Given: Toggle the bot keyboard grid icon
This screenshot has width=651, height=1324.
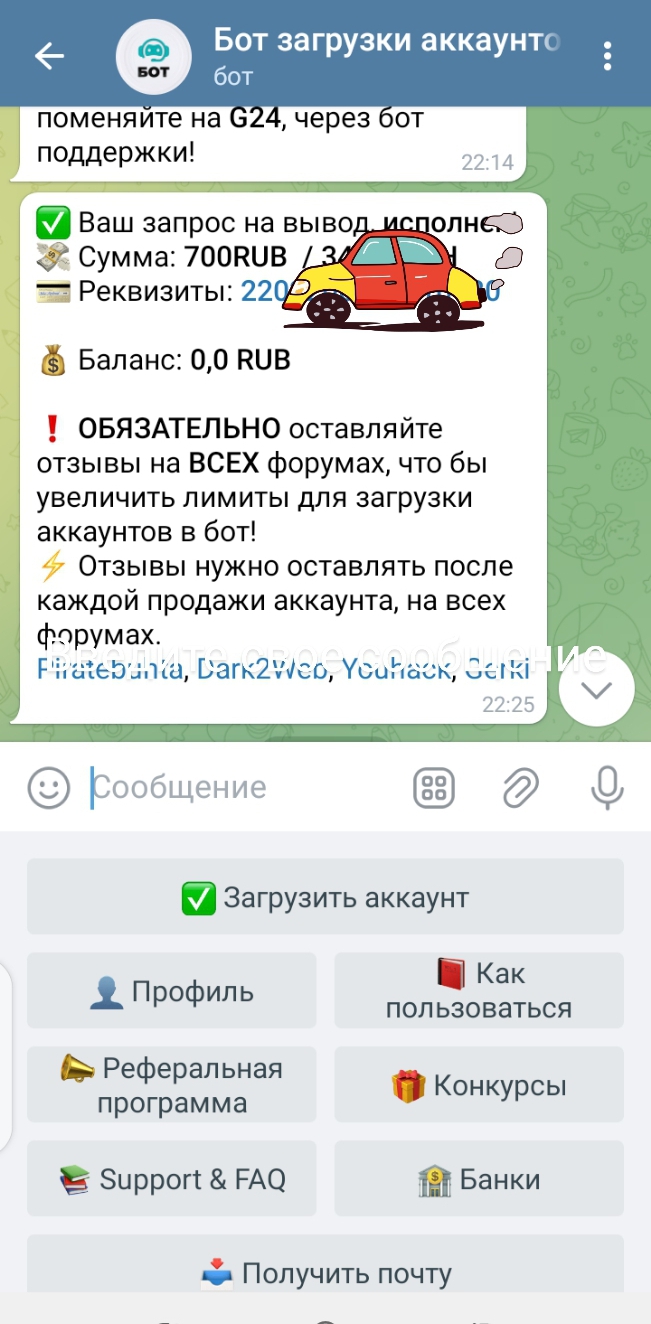Looking at the screenshot, I should click(x=434, y=788).
